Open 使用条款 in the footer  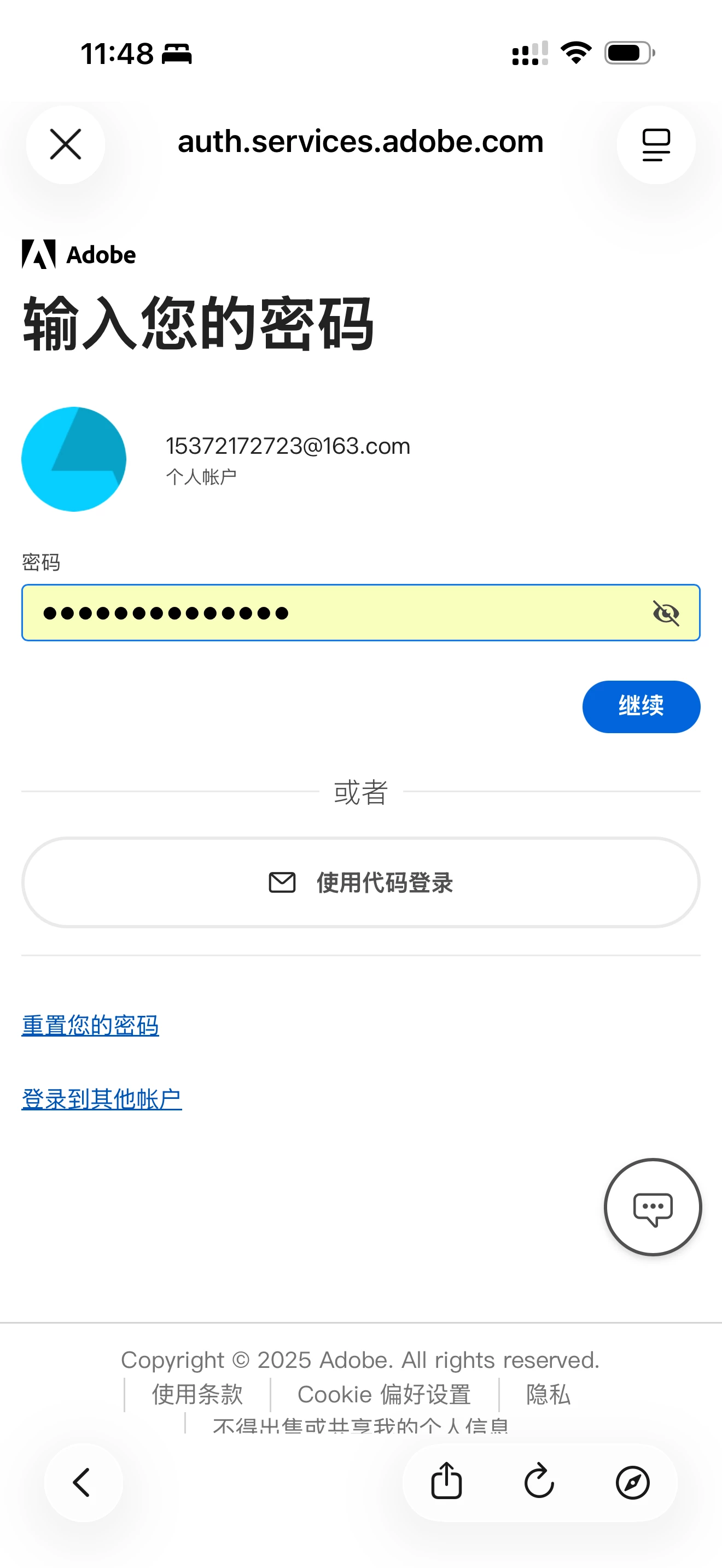[x=197, y=1394]
